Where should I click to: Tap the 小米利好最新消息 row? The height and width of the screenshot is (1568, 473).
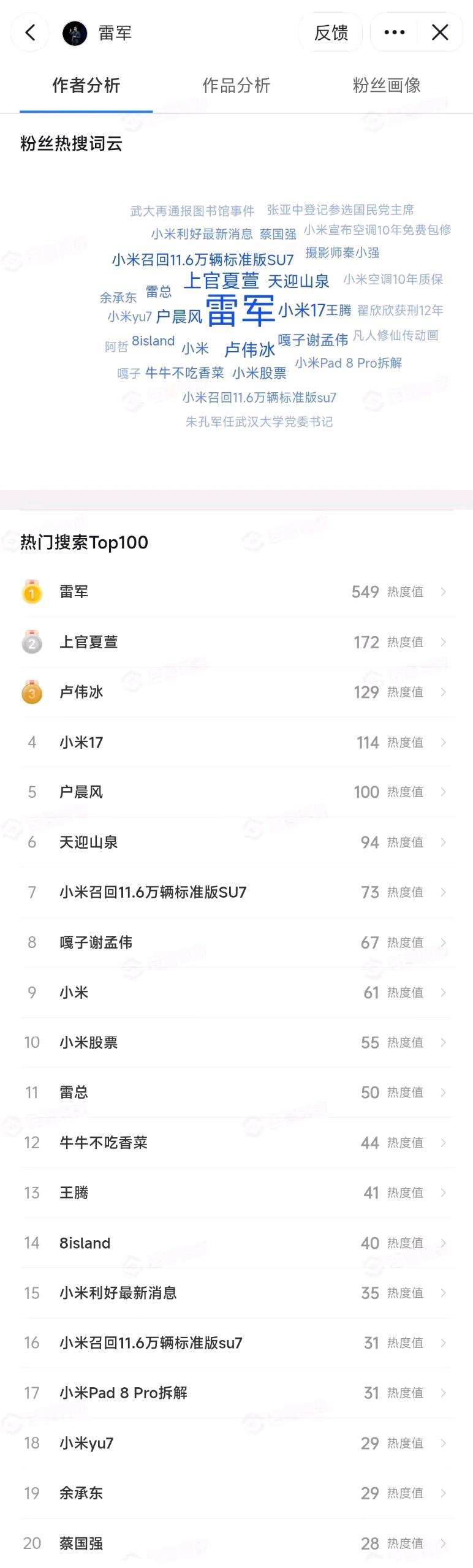point(236,1293)
